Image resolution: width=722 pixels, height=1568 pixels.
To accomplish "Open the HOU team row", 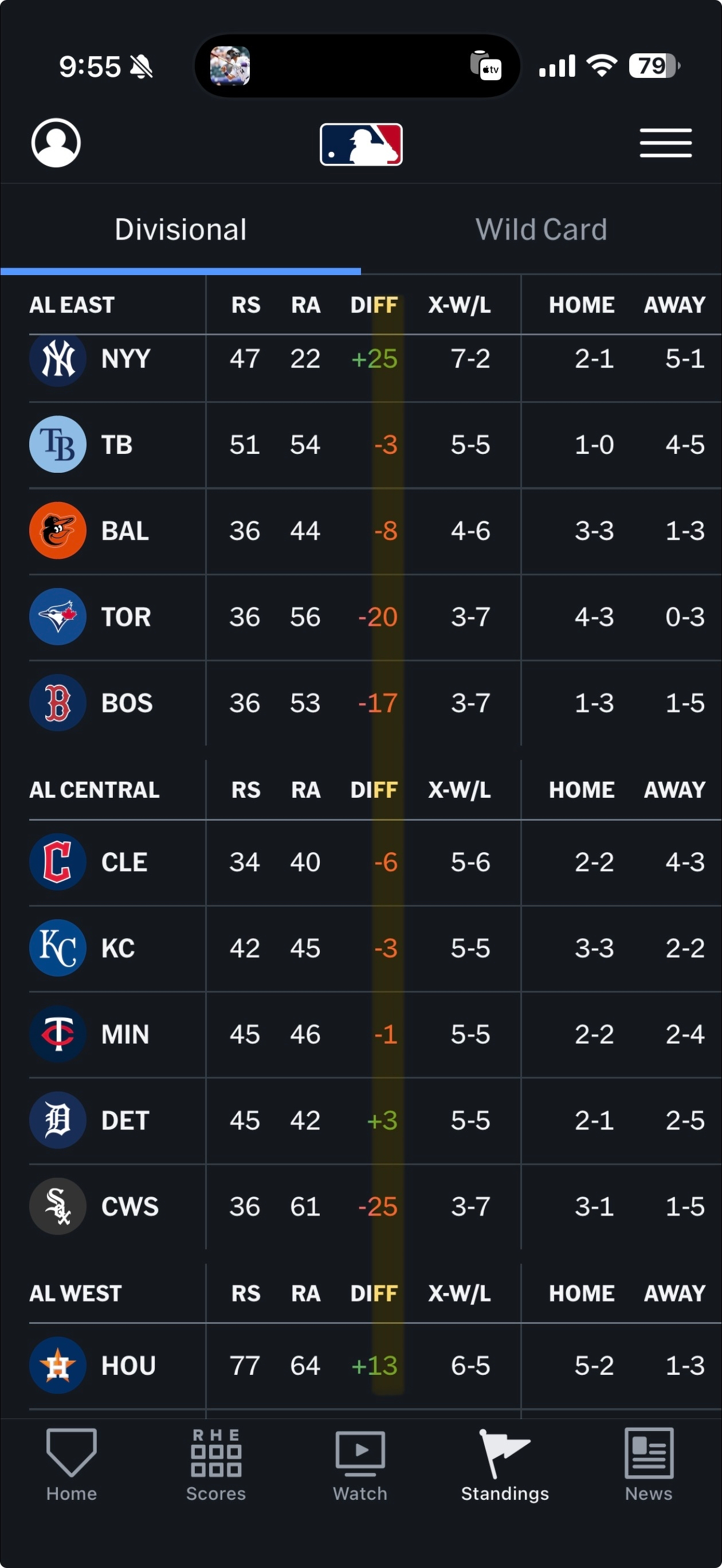I will pyautogui.click(x=128, y=1365).
